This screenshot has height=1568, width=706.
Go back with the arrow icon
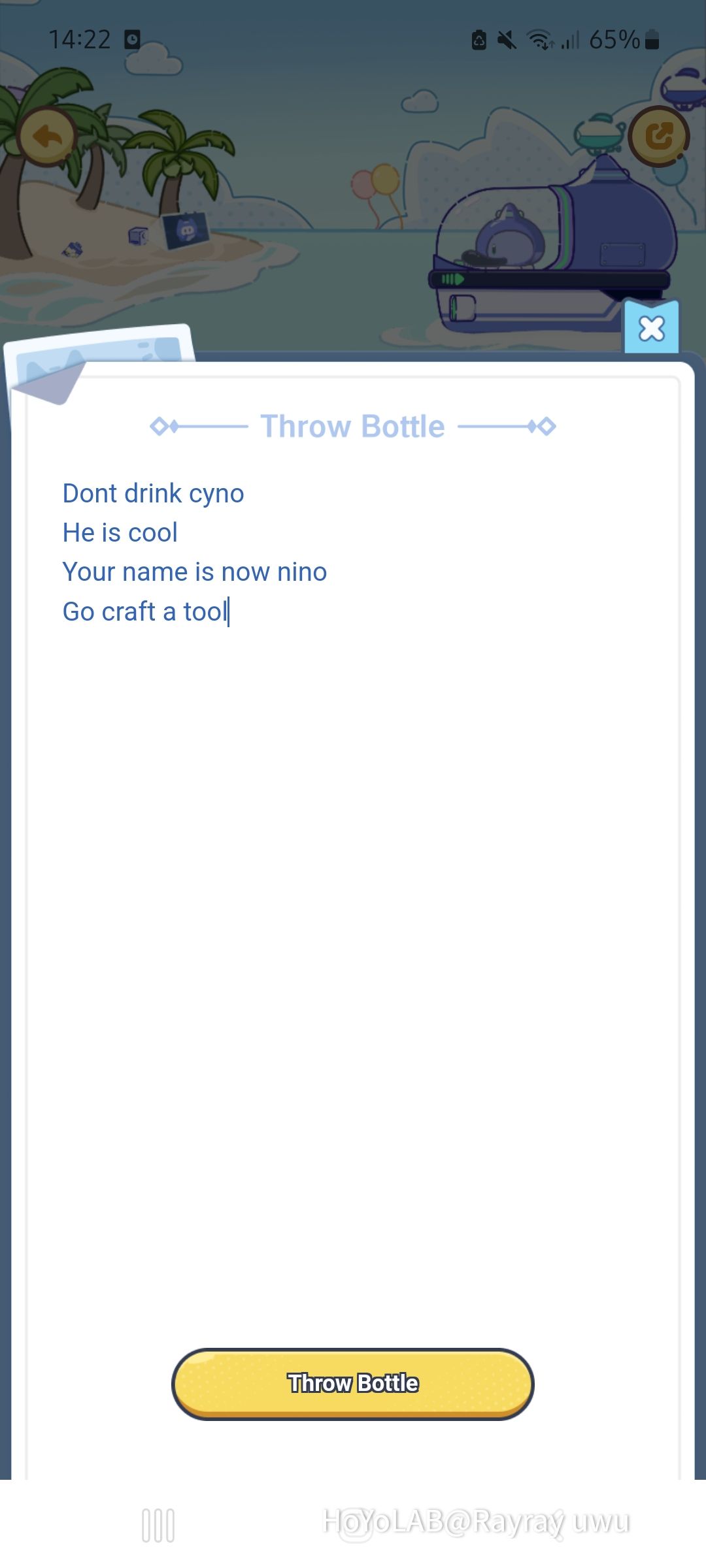[x=48, y=137]
